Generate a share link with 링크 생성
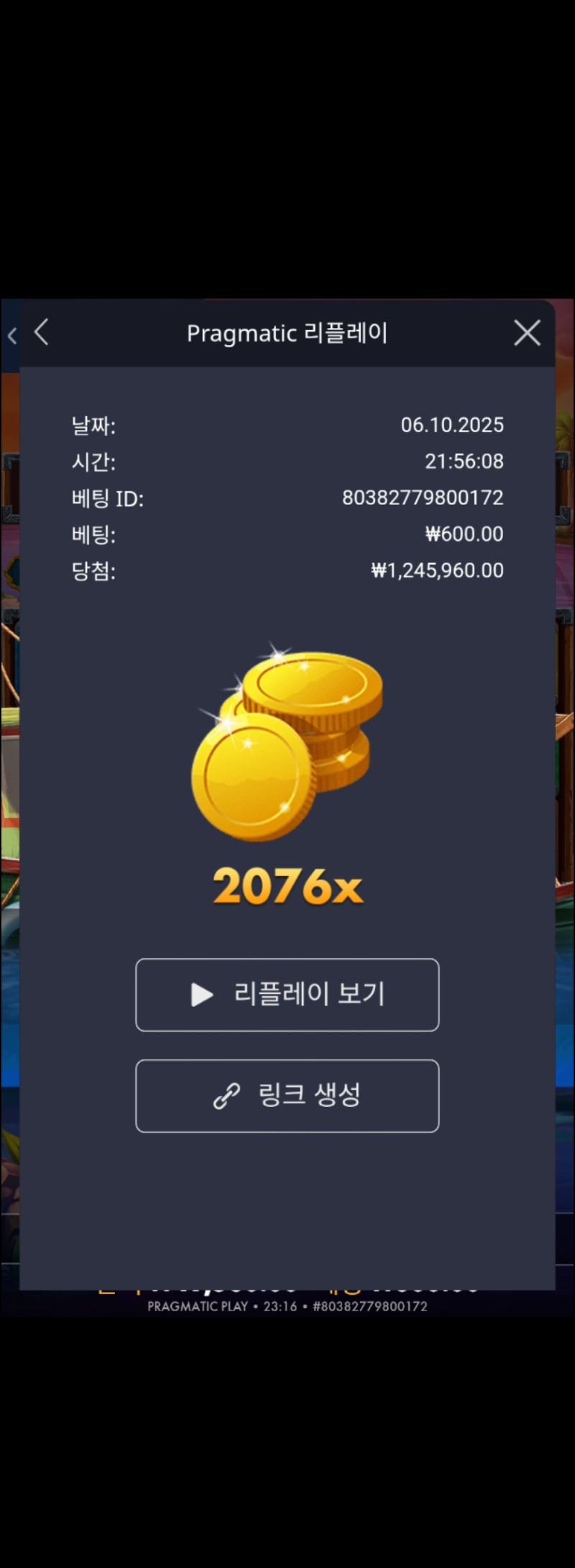 (x=287, y=1095)
